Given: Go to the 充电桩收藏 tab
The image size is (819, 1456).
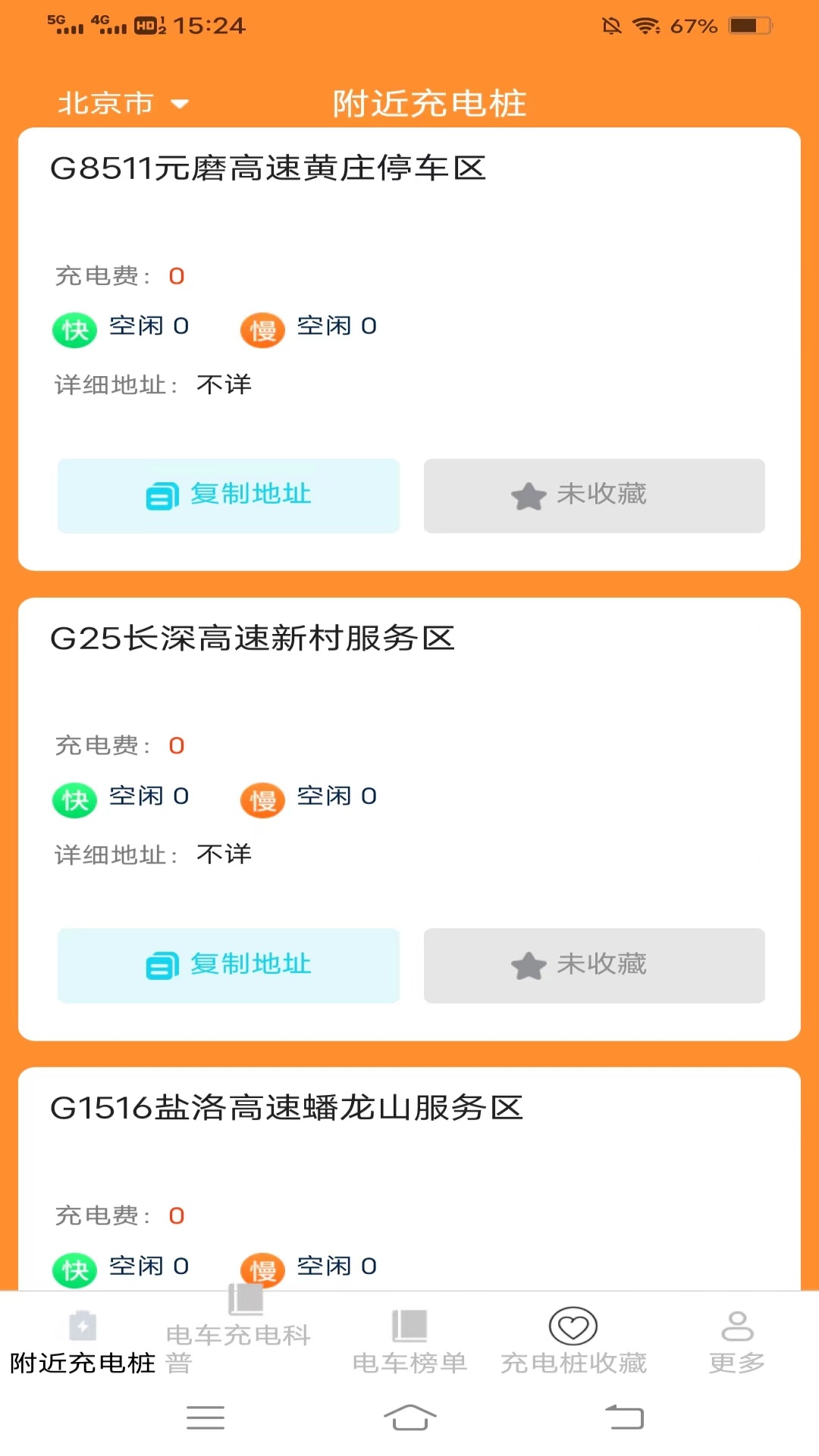Looking at the screenshot, I should coord(573,1344).
